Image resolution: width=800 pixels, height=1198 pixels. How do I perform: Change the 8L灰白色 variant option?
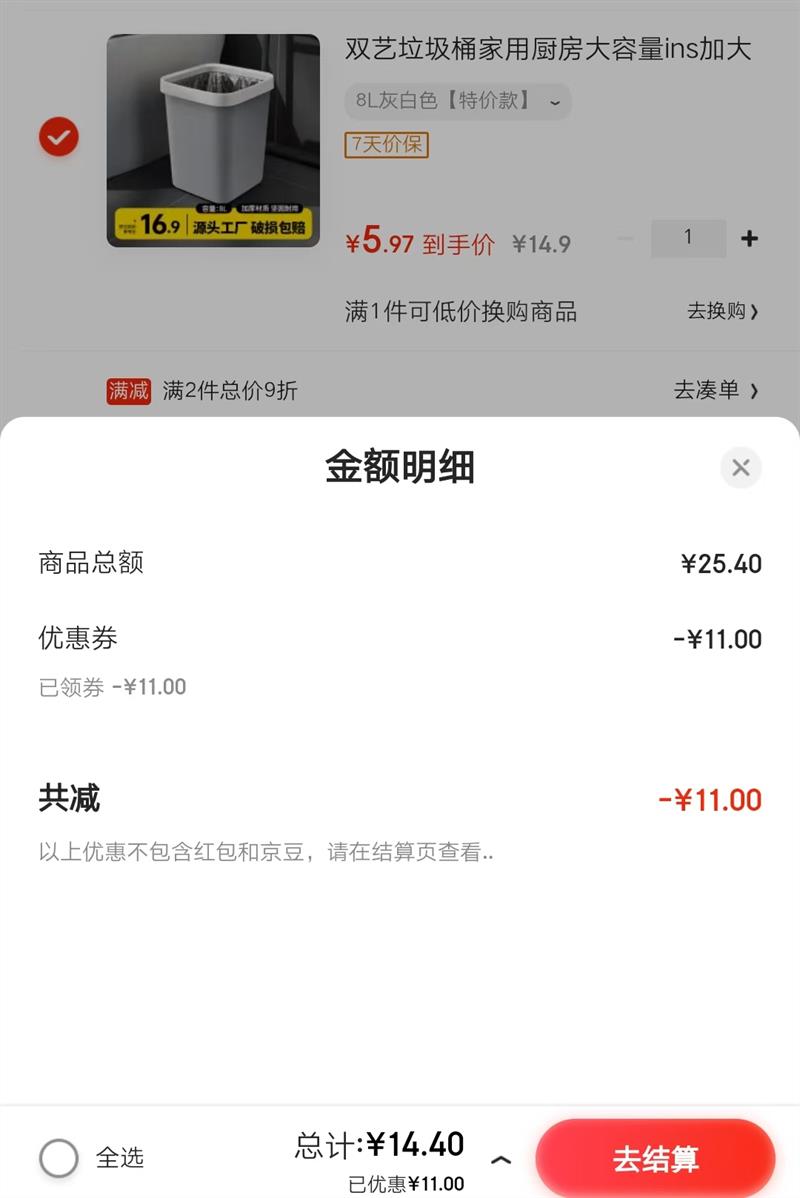458,101
